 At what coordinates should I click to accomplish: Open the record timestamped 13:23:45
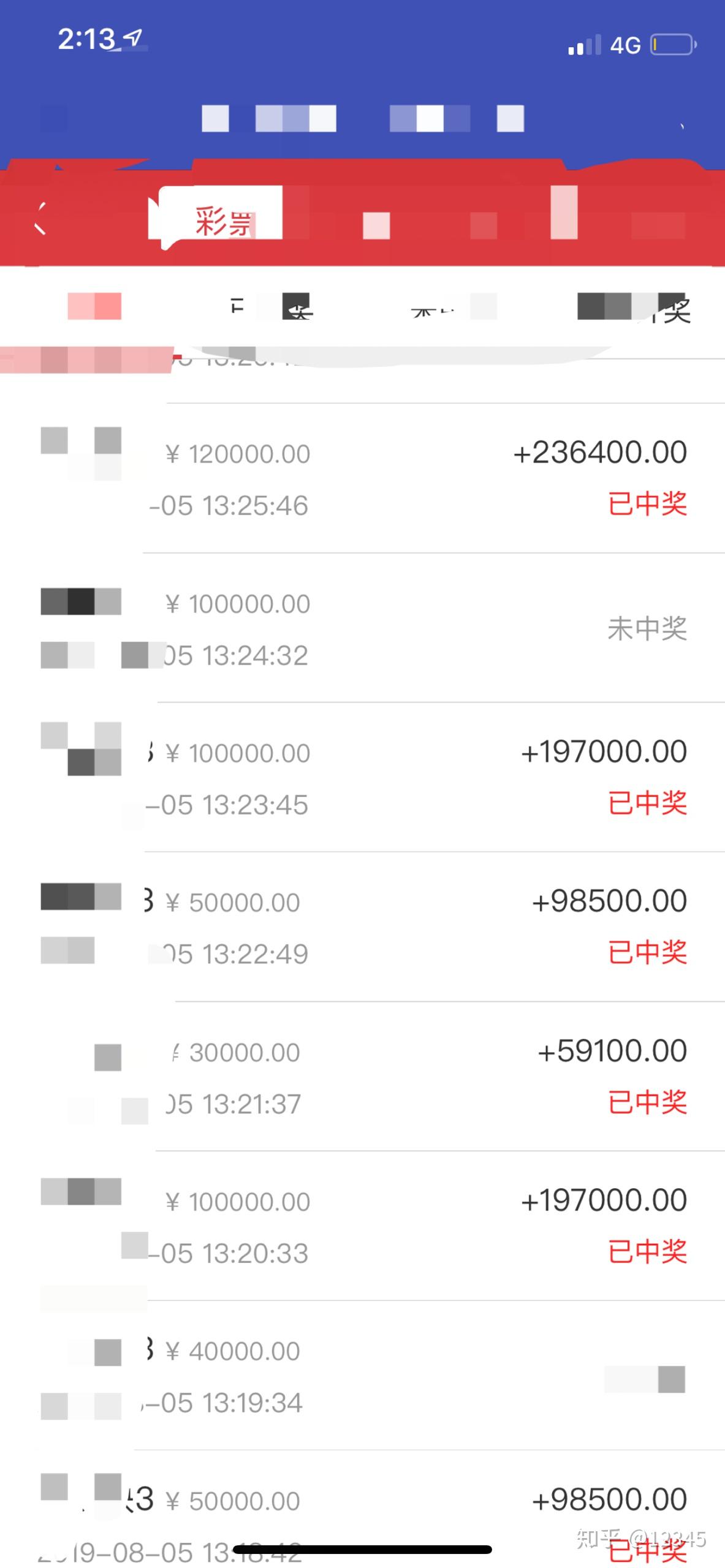click(362, 778)
